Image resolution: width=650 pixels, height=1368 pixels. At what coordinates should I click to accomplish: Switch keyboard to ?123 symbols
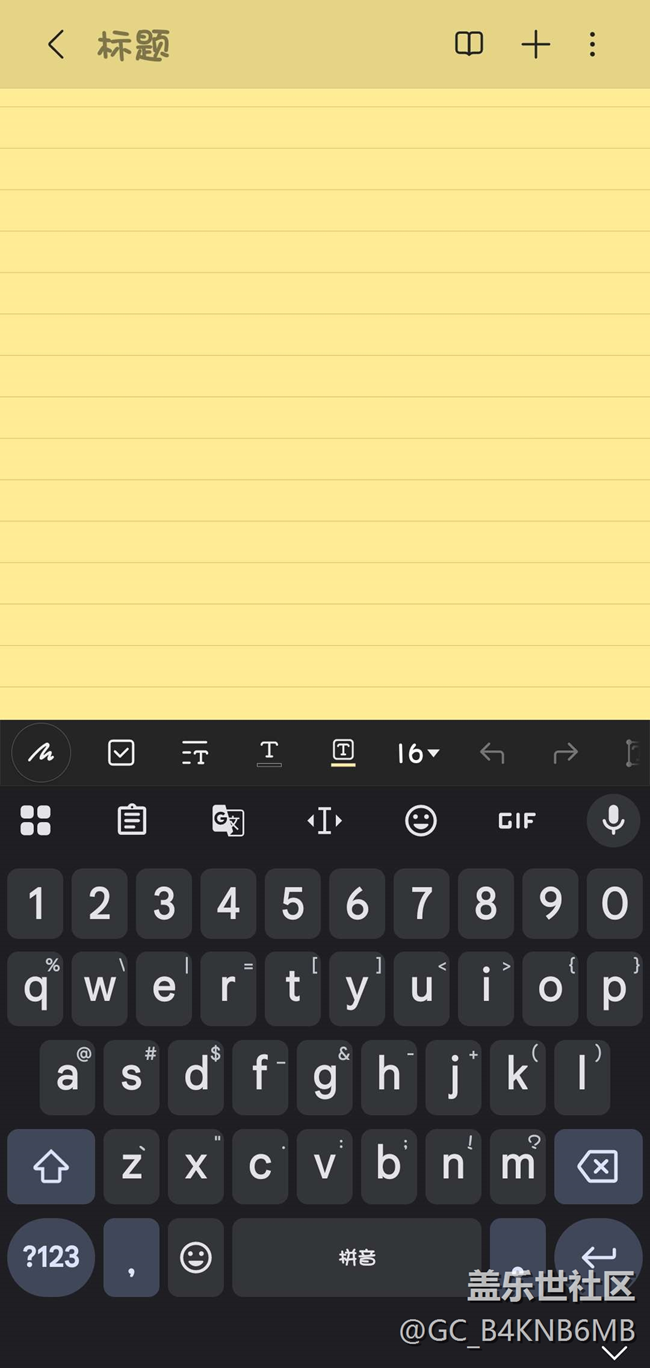click(x=51, y=1257)
